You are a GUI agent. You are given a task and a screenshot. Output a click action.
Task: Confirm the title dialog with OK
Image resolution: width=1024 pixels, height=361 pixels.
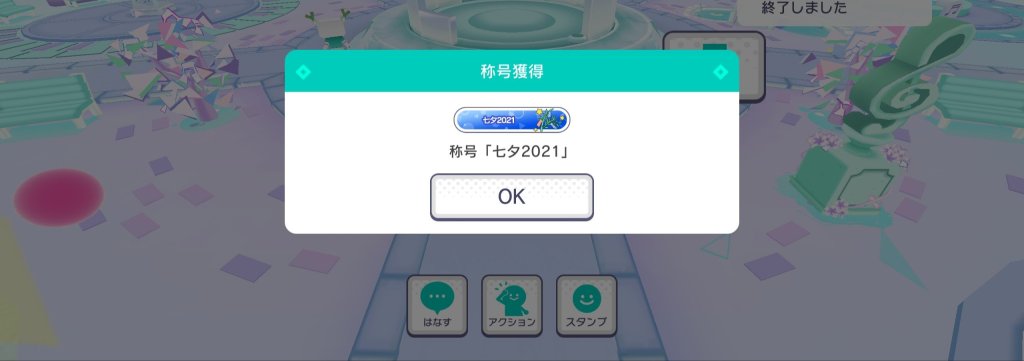pos(511,196)
